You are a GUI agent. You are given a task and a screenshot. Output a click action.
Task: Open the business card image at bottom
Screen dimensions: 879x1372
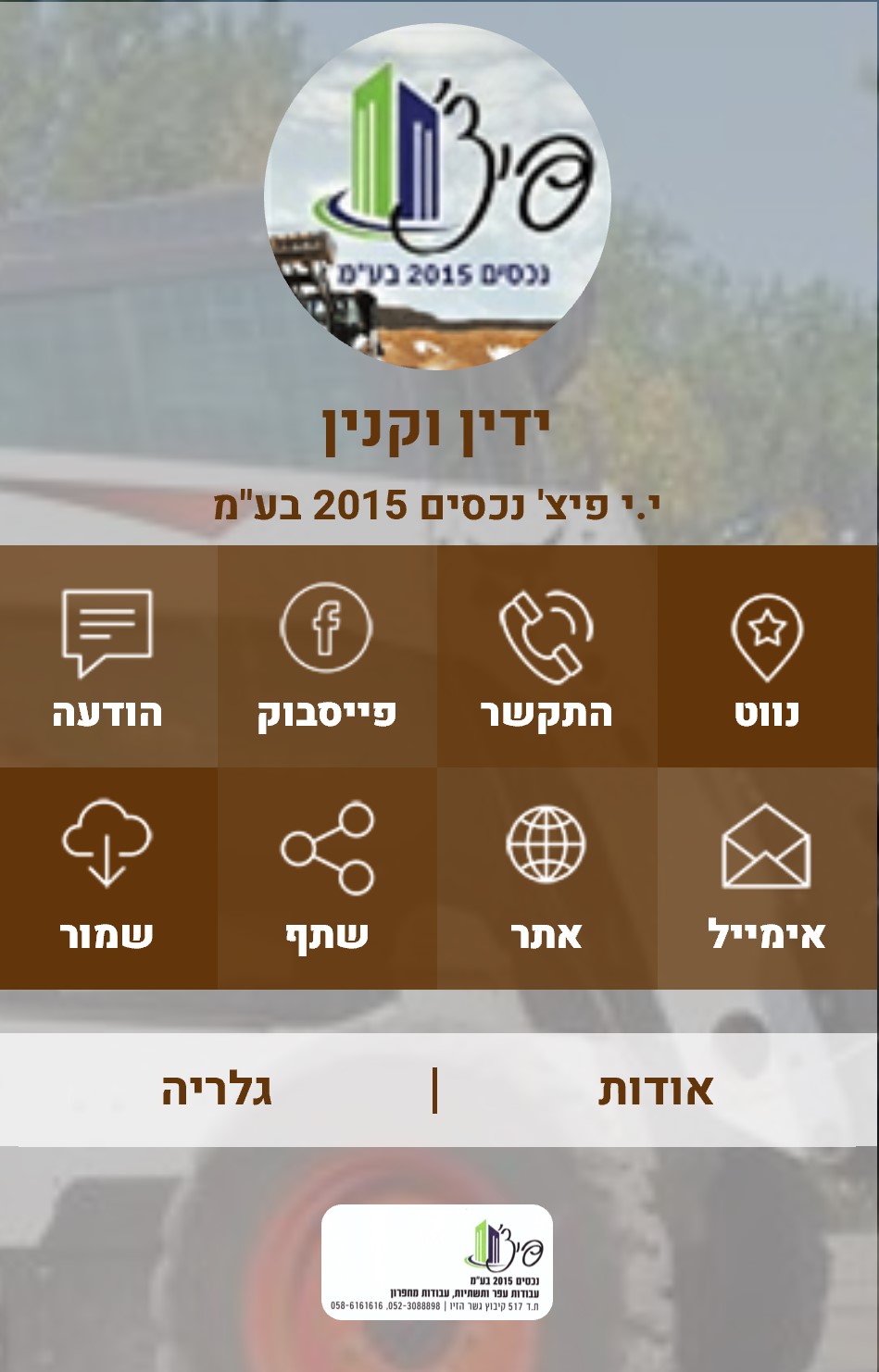pos(437,1262)
